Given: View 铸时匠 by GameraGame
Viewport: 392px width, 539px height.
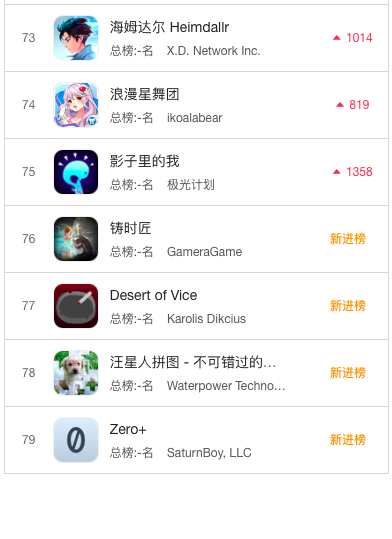Looking at the screenshot, I should click(x=196, y=239).
